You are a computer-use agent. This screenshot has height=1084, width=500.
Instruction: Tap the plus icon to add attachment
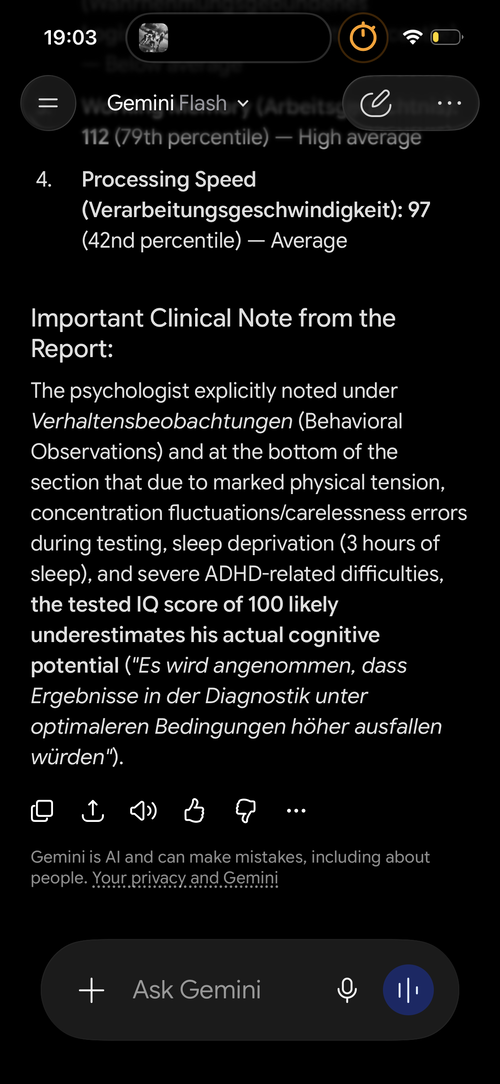pos(91,990)
